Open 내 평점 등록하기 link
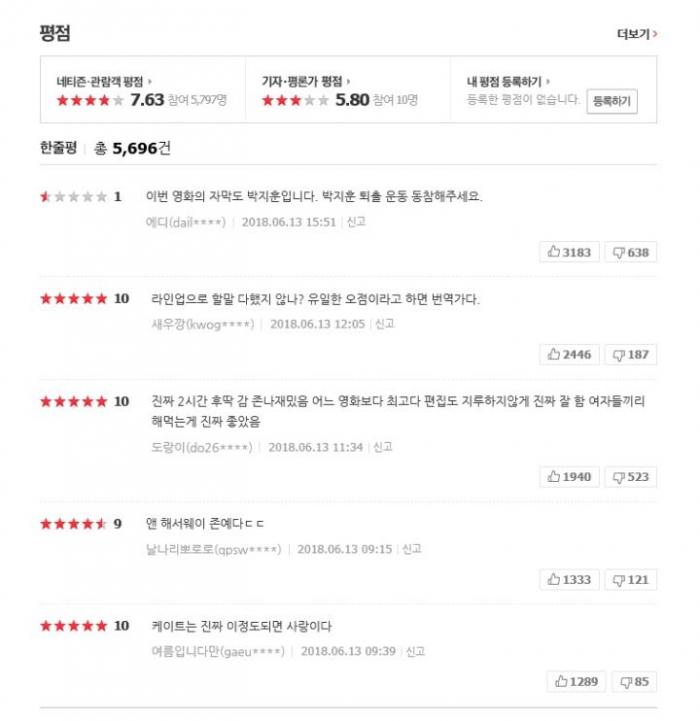The height and width of the screenshot is (721, 700). 508,81
